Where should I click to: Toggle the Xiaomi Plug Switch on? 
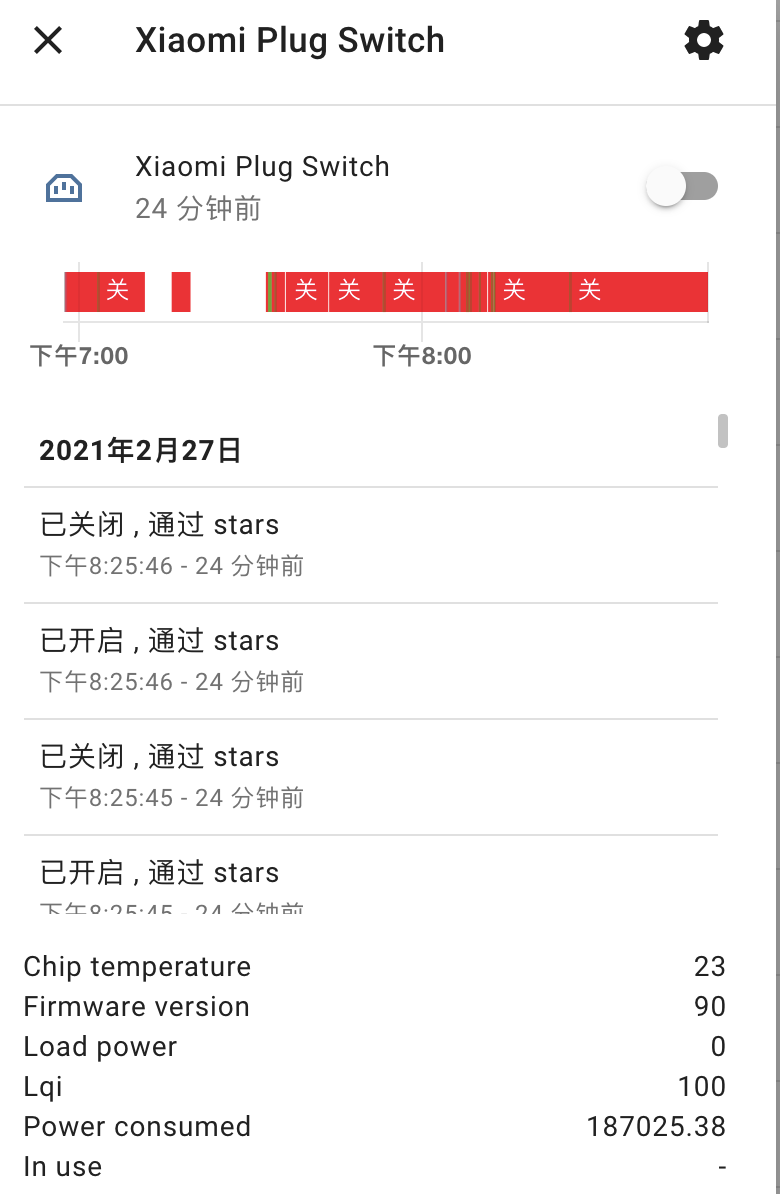coord(682,186)
